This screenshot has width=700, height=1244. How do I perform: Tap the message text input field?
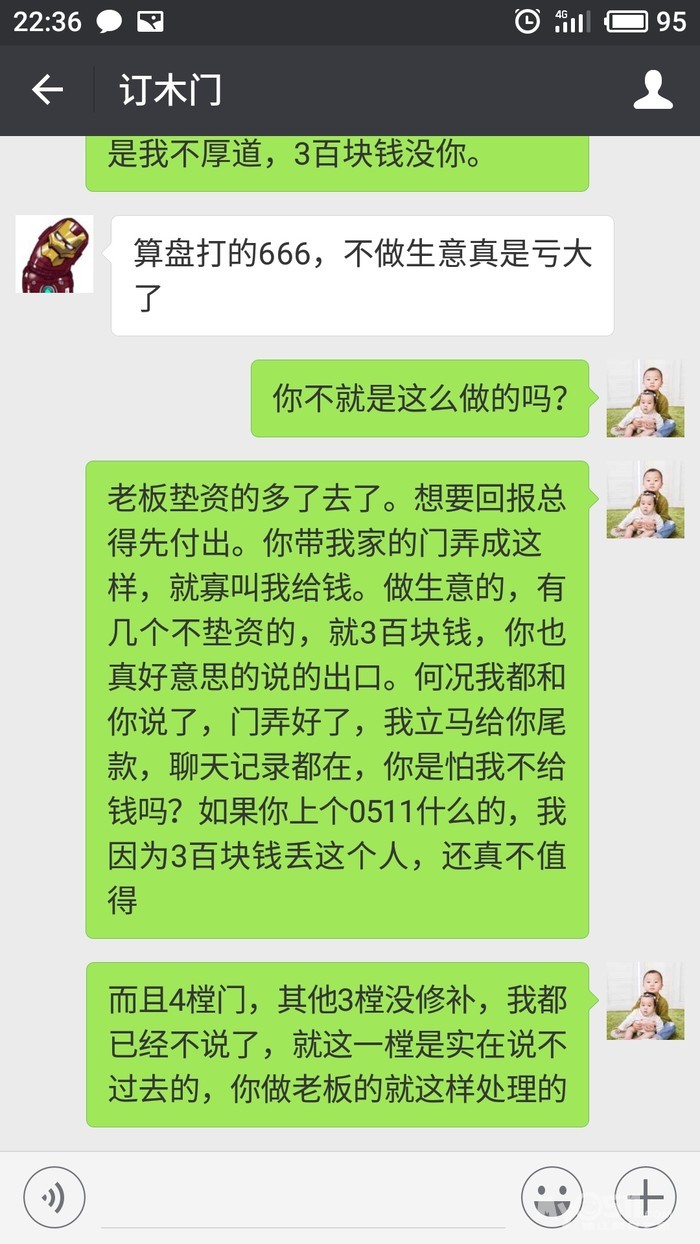(302, 1198)
